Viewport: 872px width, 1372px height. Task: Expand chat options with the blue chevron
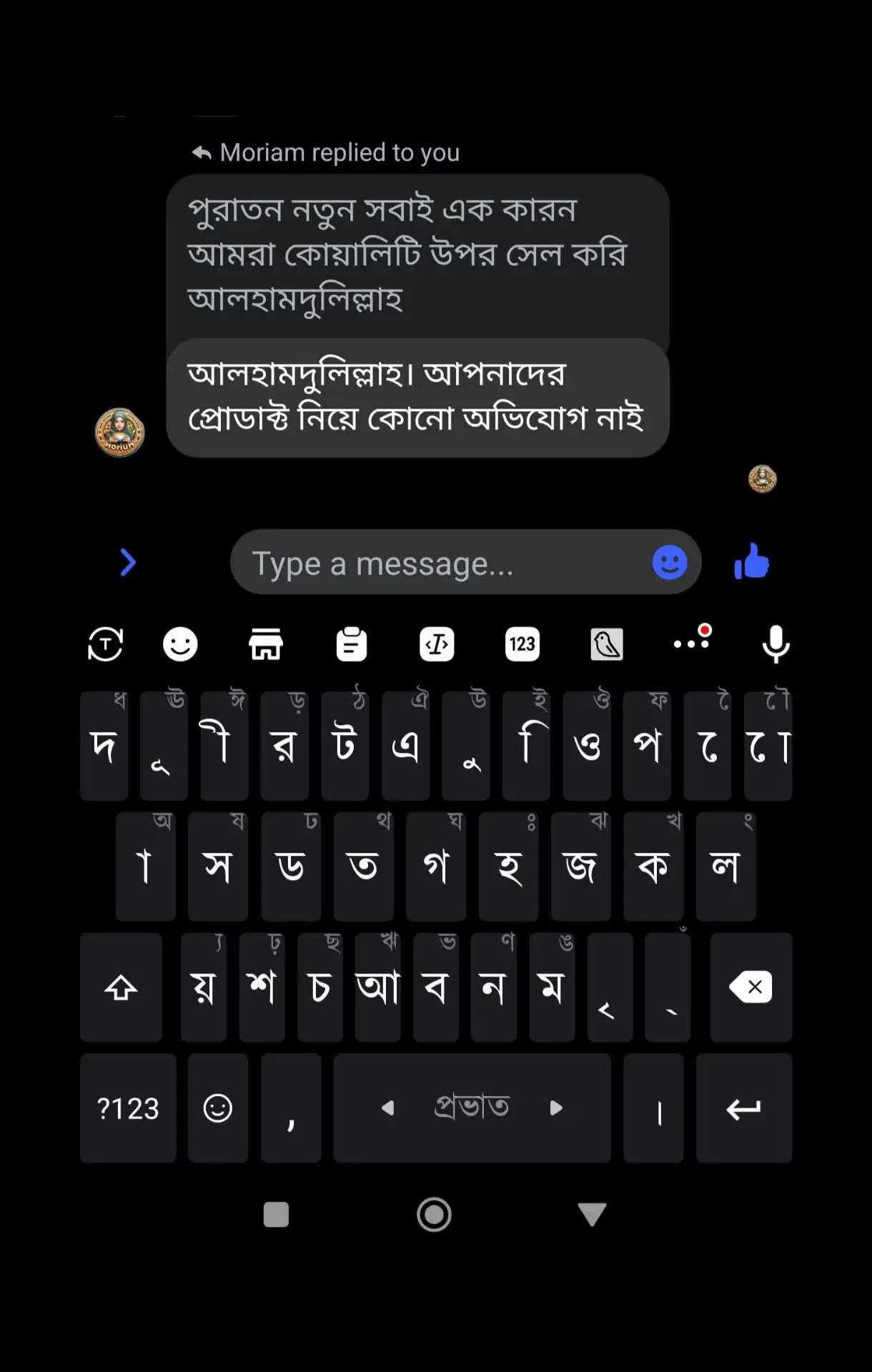tap(128, 563)
